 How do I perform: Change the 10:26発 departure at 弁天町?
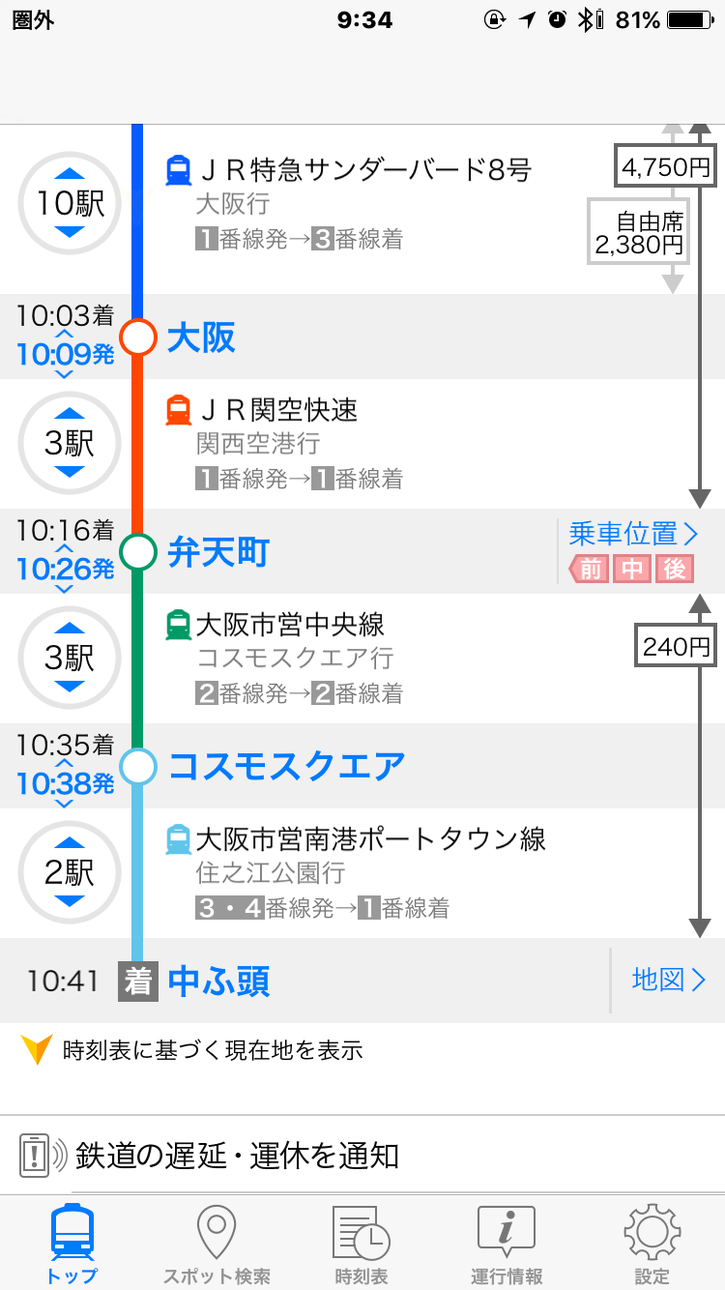(64, 569)
